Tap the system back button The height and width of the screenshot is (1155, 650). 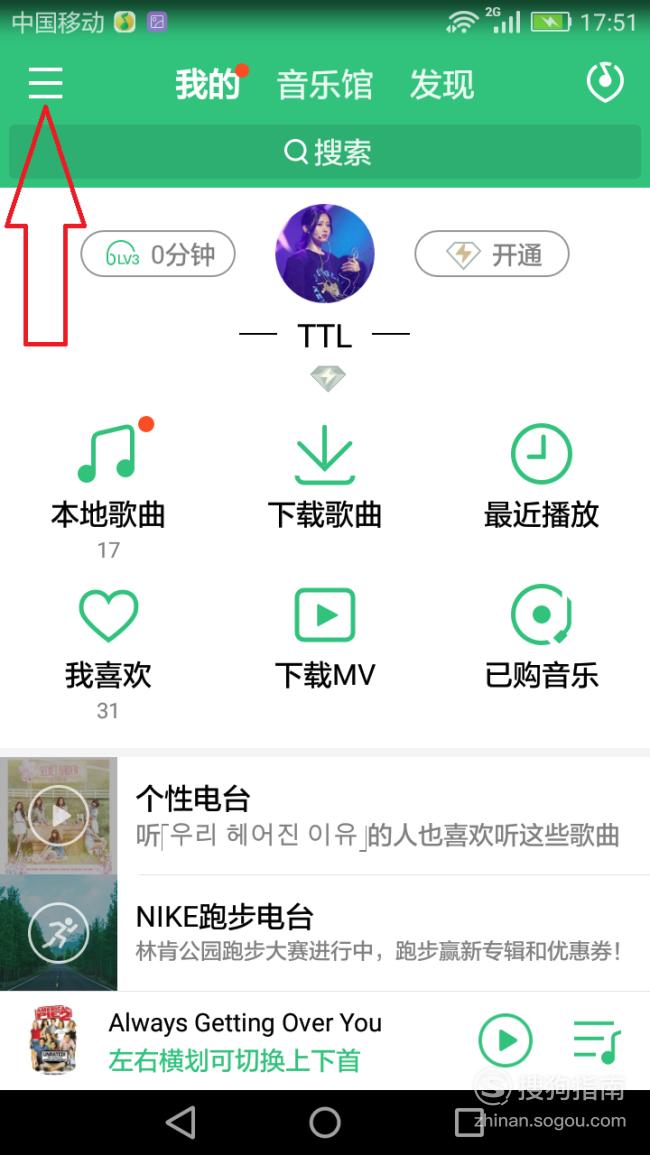(181, 1123)
